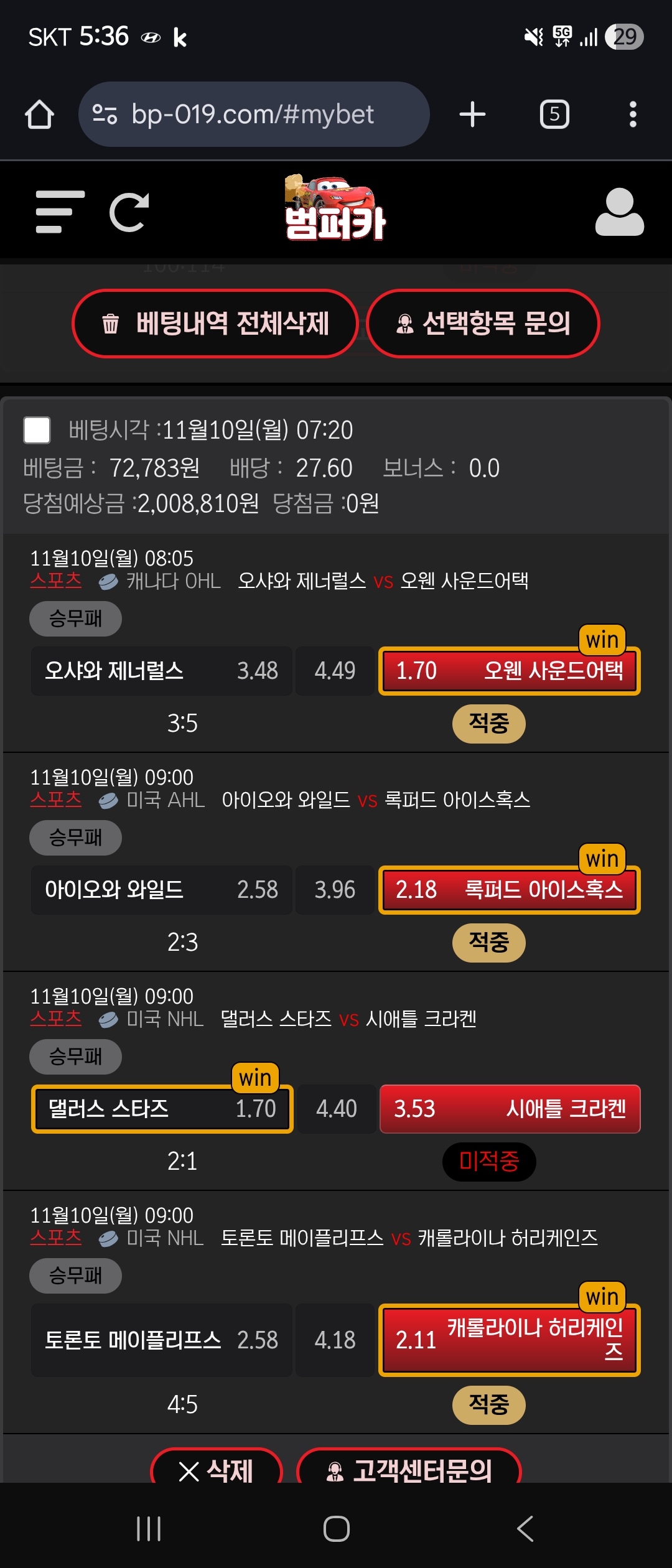
Task: Tap 삭제 button at the bottom
Action: 217,1469
